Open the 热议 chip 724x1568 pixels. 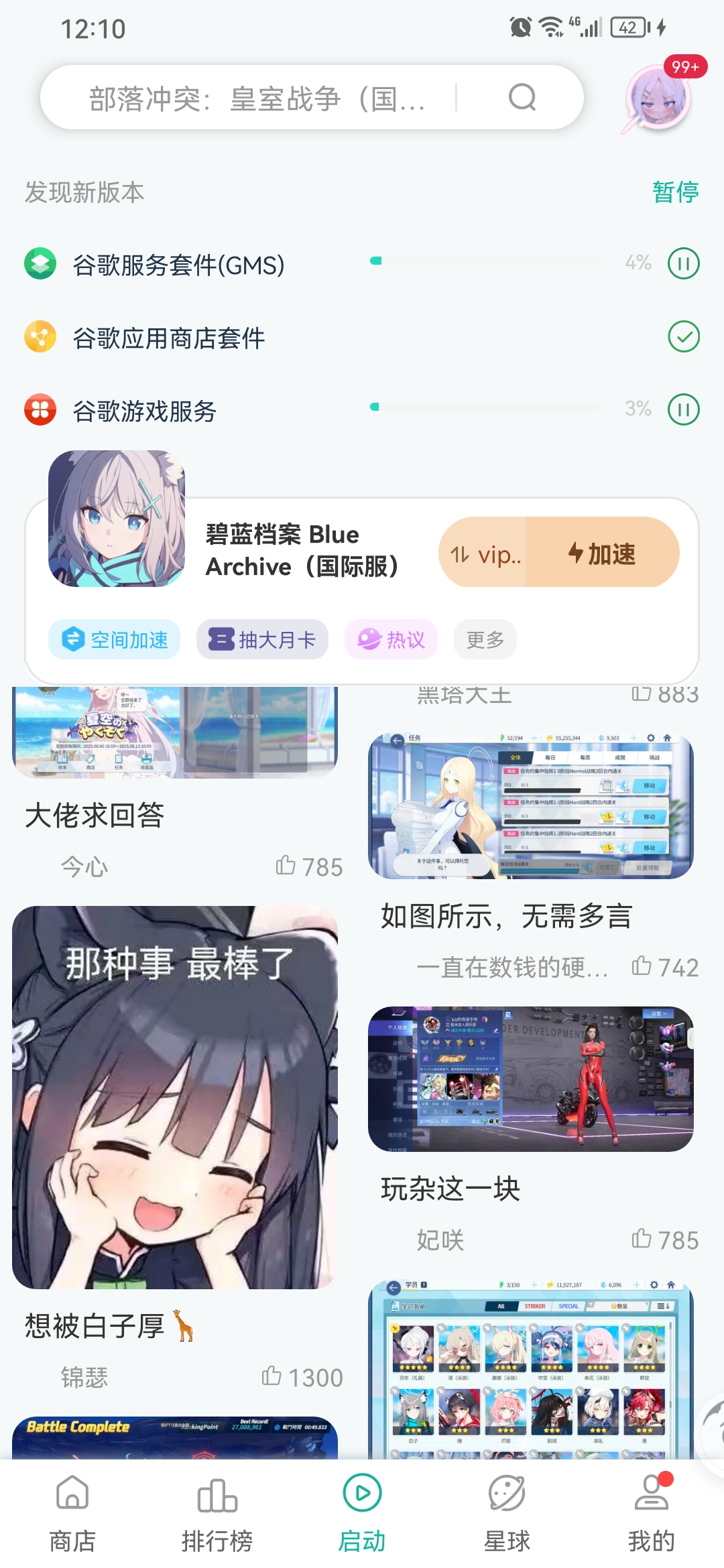pos(391,640)
